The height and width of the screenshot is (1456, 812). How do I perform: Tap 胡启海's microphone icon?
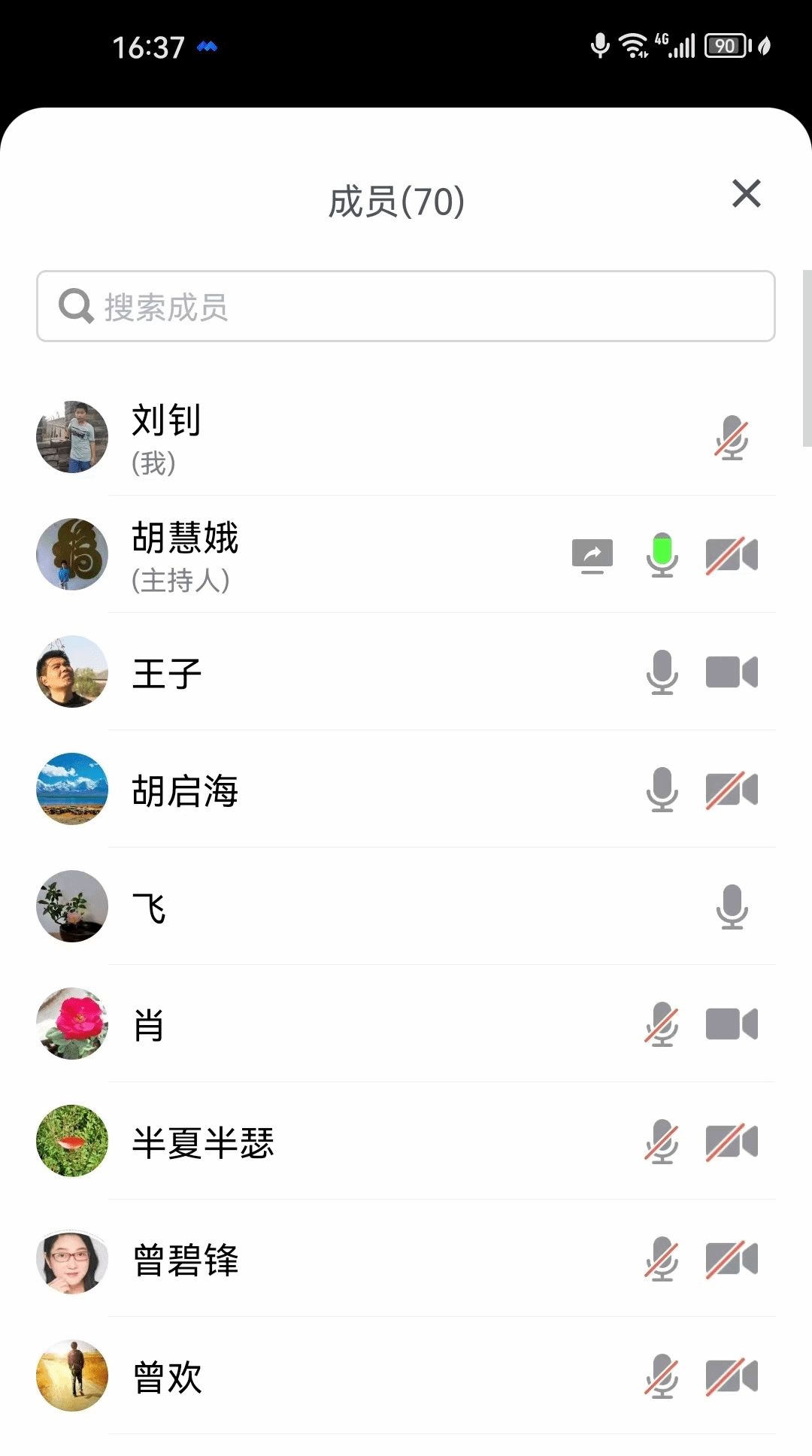click(x=662, y=790)
